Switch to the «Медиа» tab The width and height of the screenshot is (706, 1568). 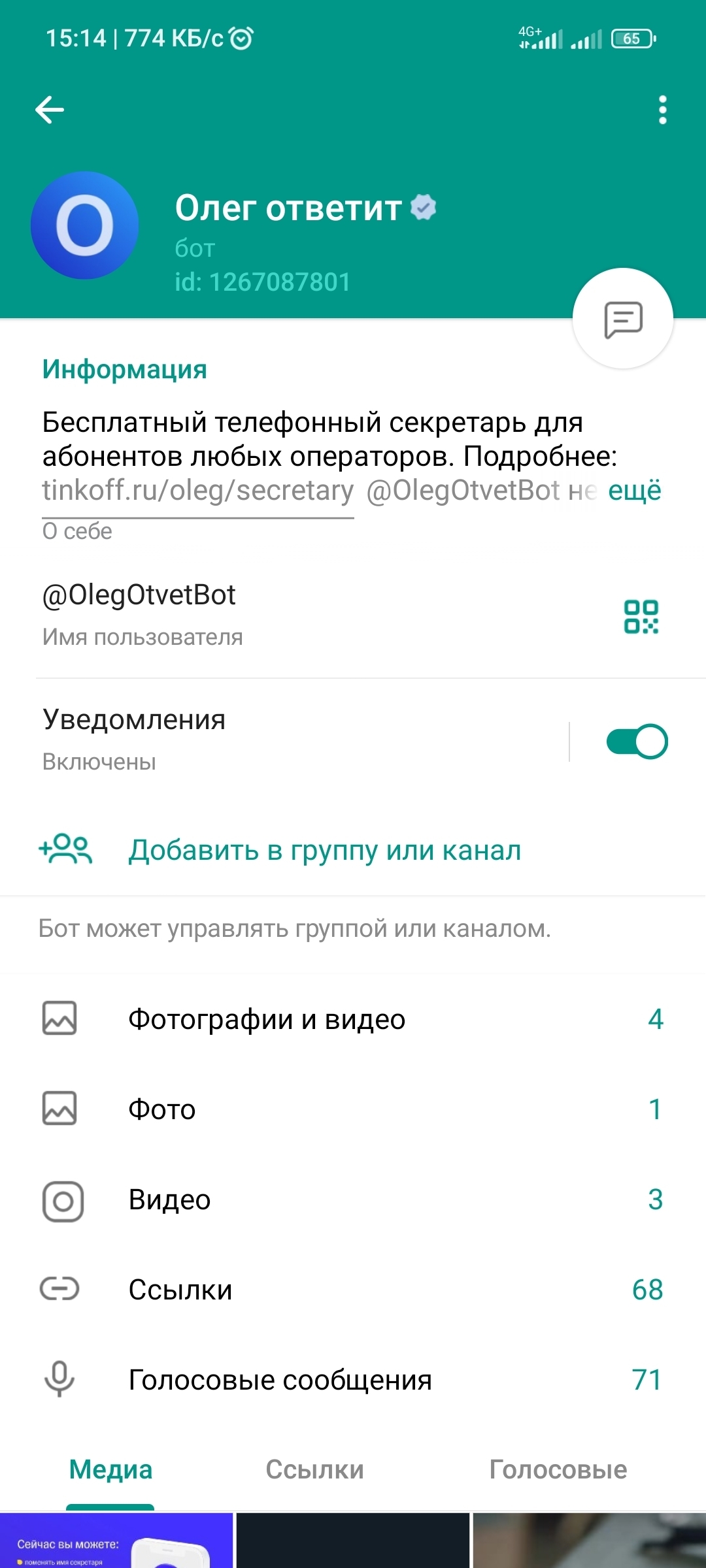(x=110, y=1470)
